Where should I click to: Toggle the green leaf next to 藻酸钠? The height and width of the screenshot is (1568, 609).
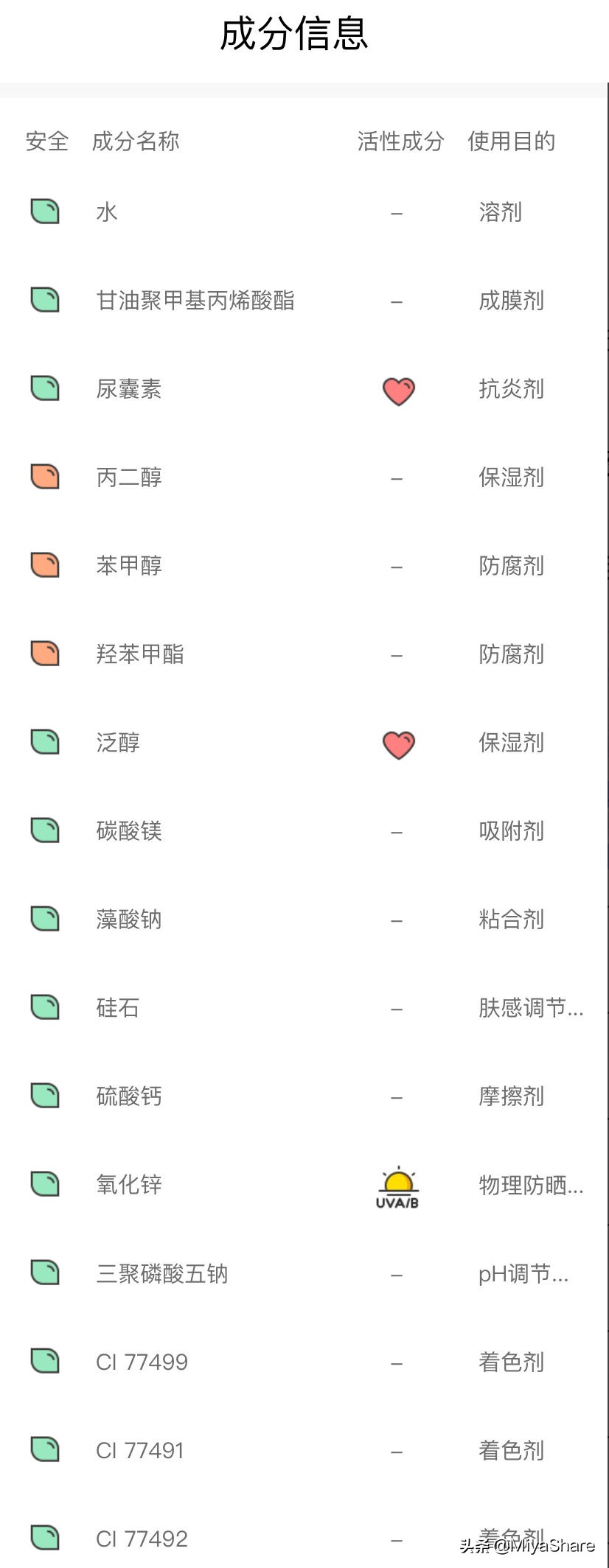44,919
